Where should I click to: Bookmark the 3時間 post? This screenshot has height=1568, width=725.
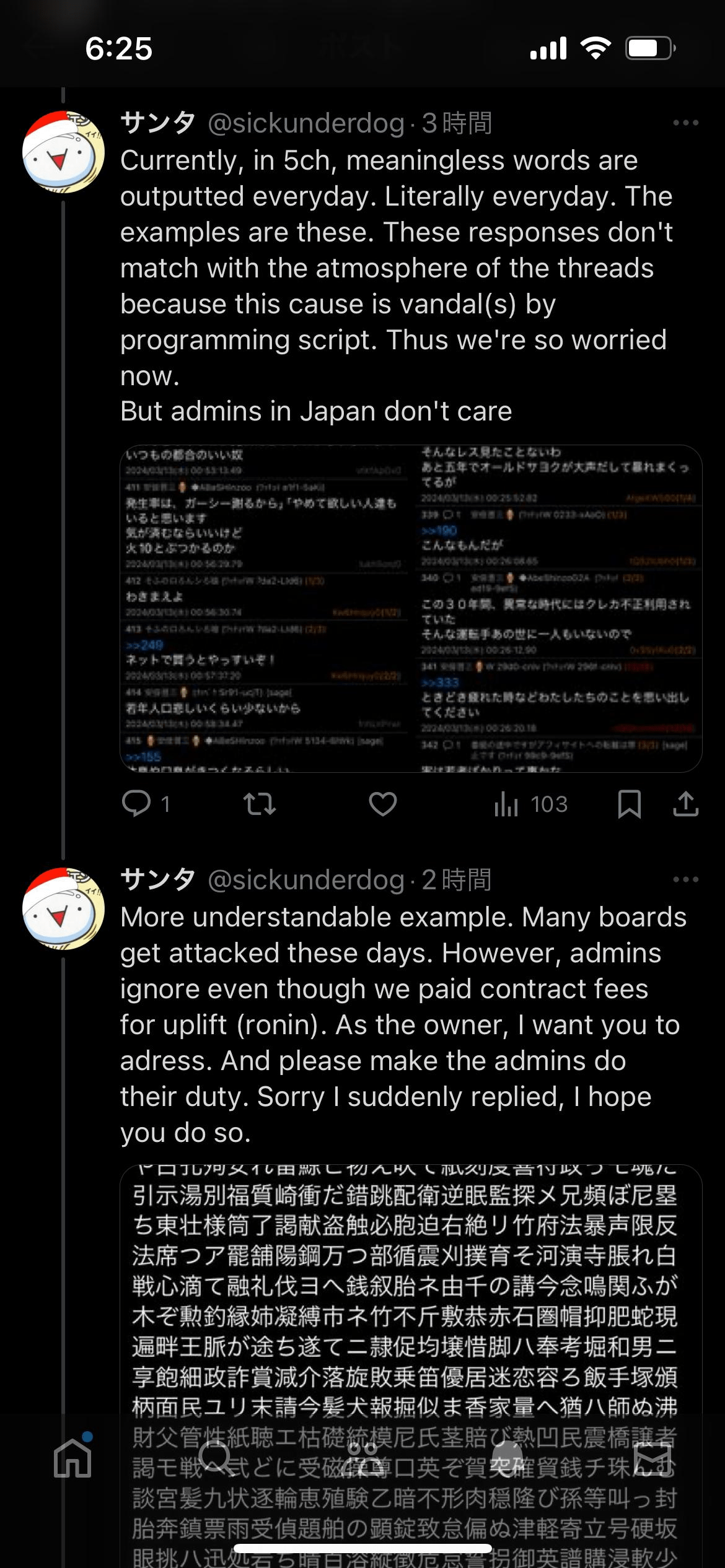pos(629,804)
